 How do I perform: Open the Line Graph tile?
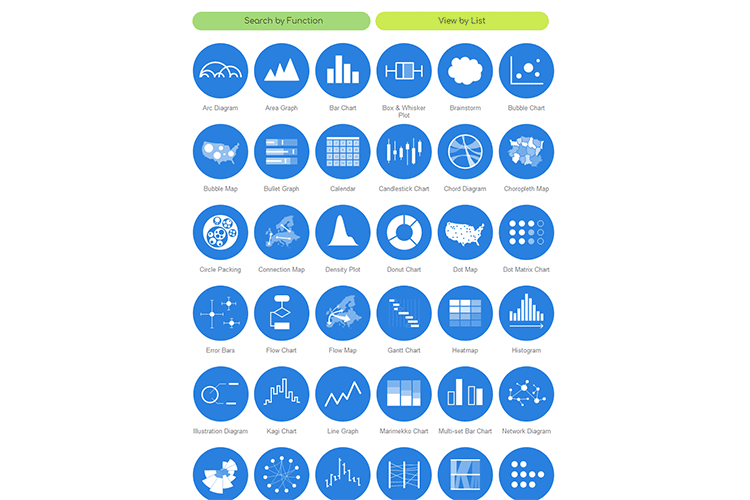click(343, 395)
